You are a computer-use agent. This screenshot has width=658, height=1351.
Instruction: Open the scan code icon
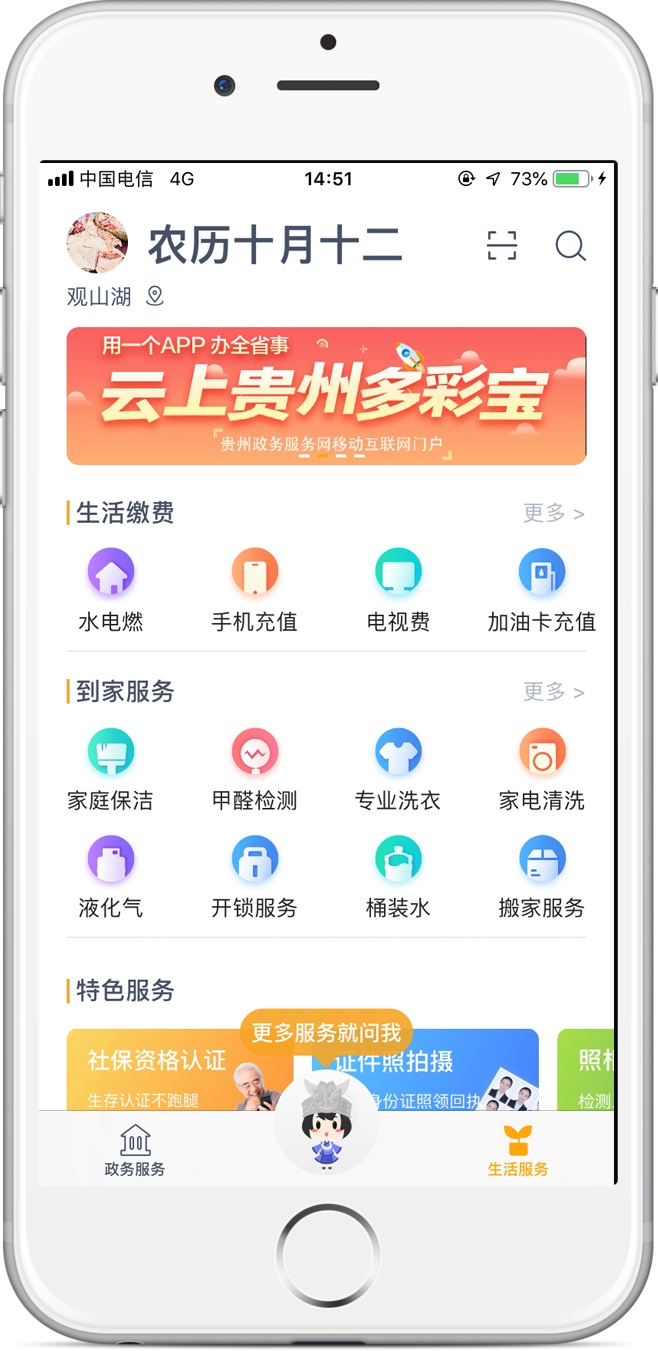click(502, 245)
